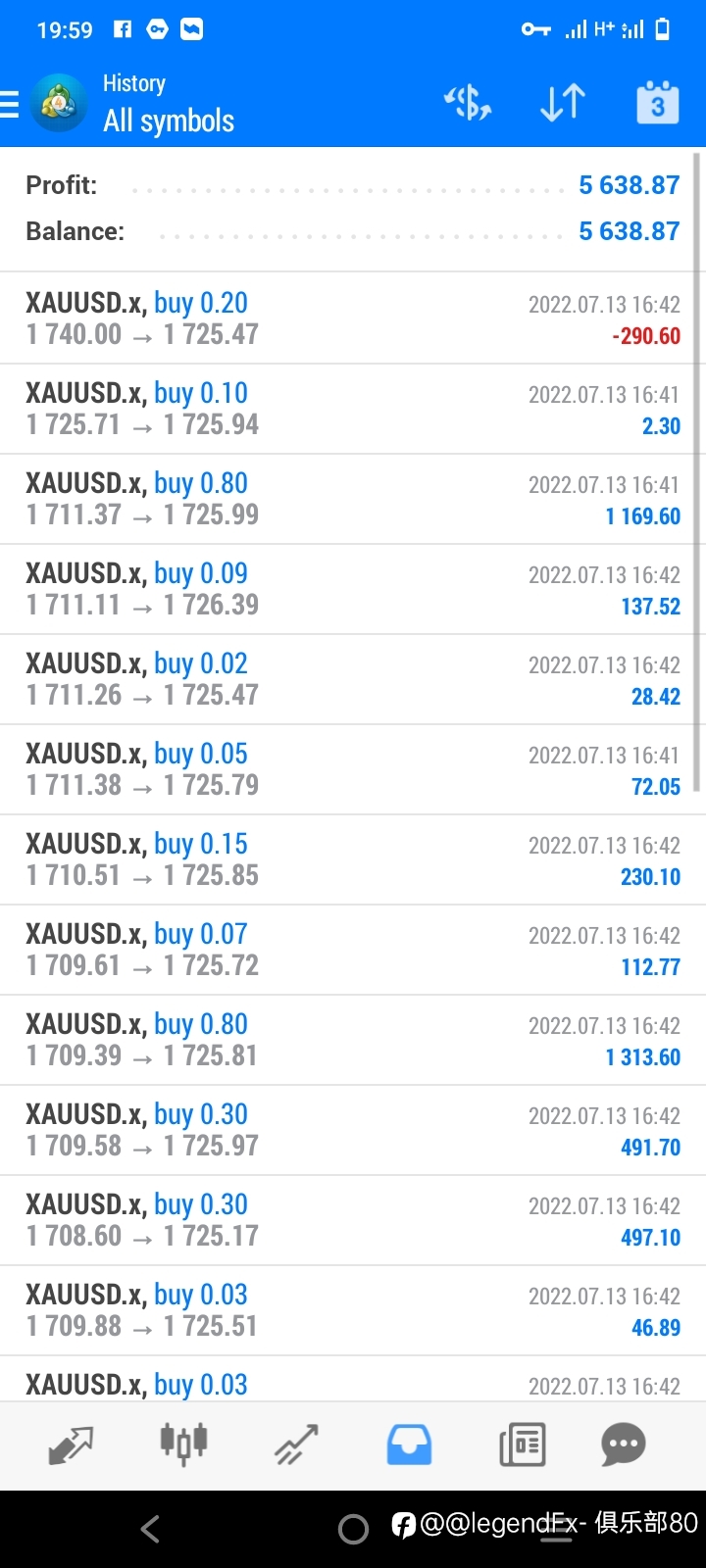Open the News tab
Screen dimensions: 706x1568
(x=522, y=1445)
